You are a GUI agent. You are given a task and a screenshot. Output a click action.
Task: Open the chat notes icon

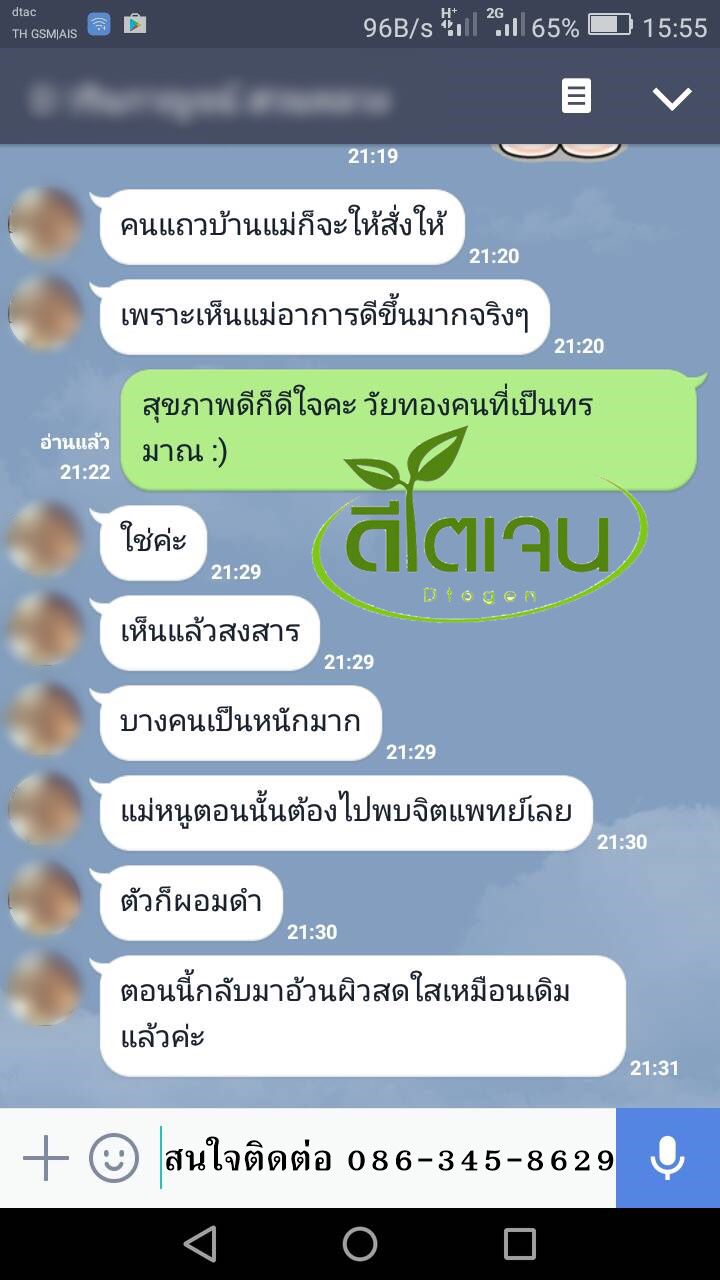click(576, 97)
